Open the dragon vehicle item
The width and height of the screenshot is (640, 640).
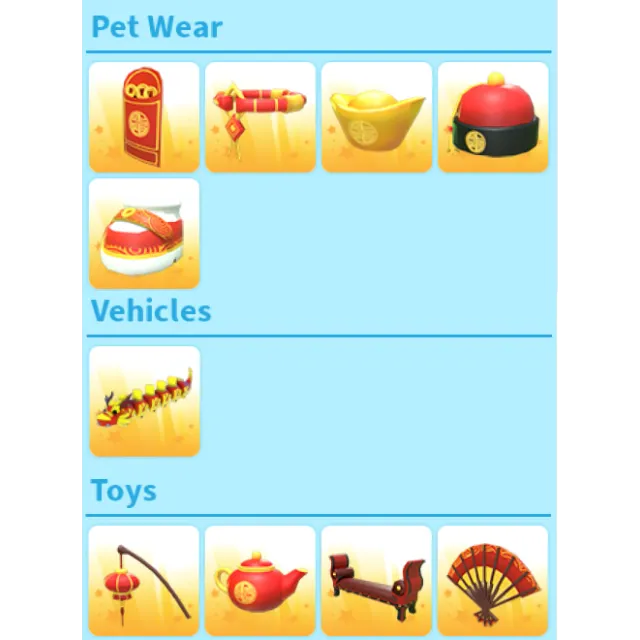[144, 401]
